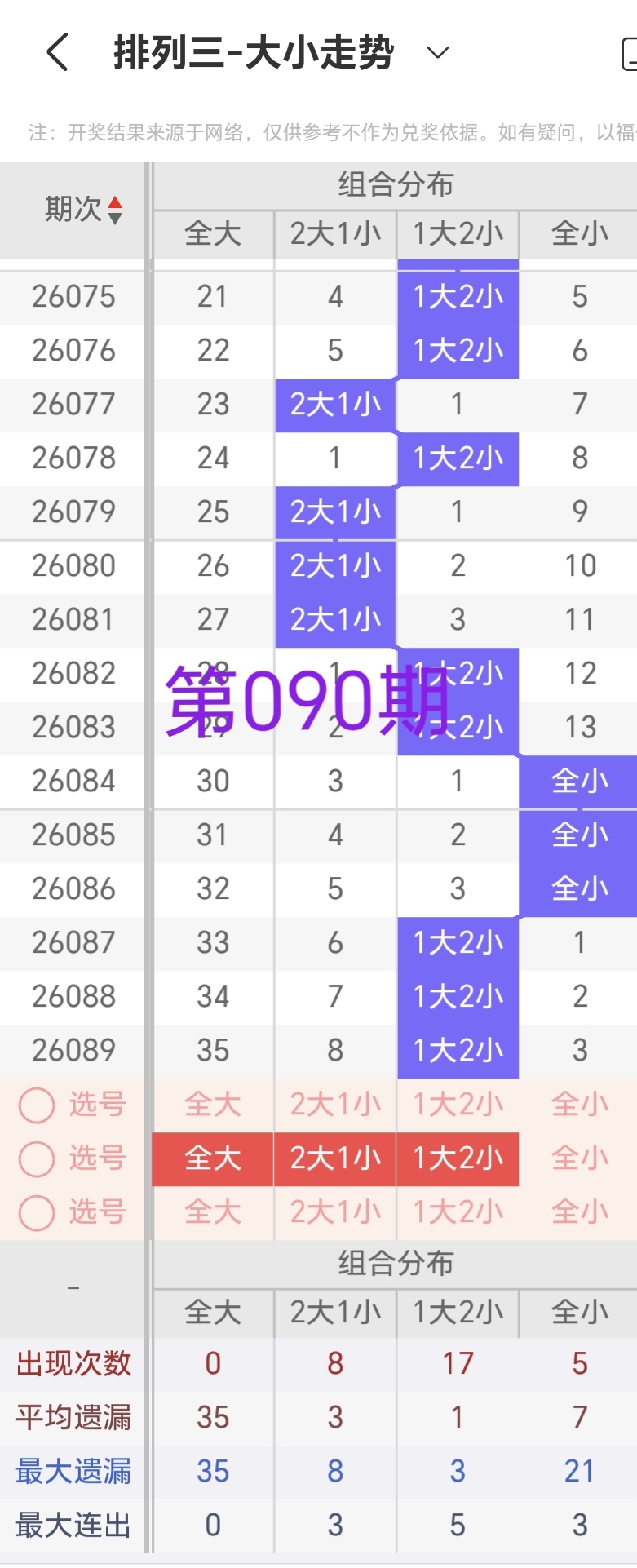Select 全大 in the highlighted selection row
This screenshot has width=637, height=1568.
(212, 1158)
